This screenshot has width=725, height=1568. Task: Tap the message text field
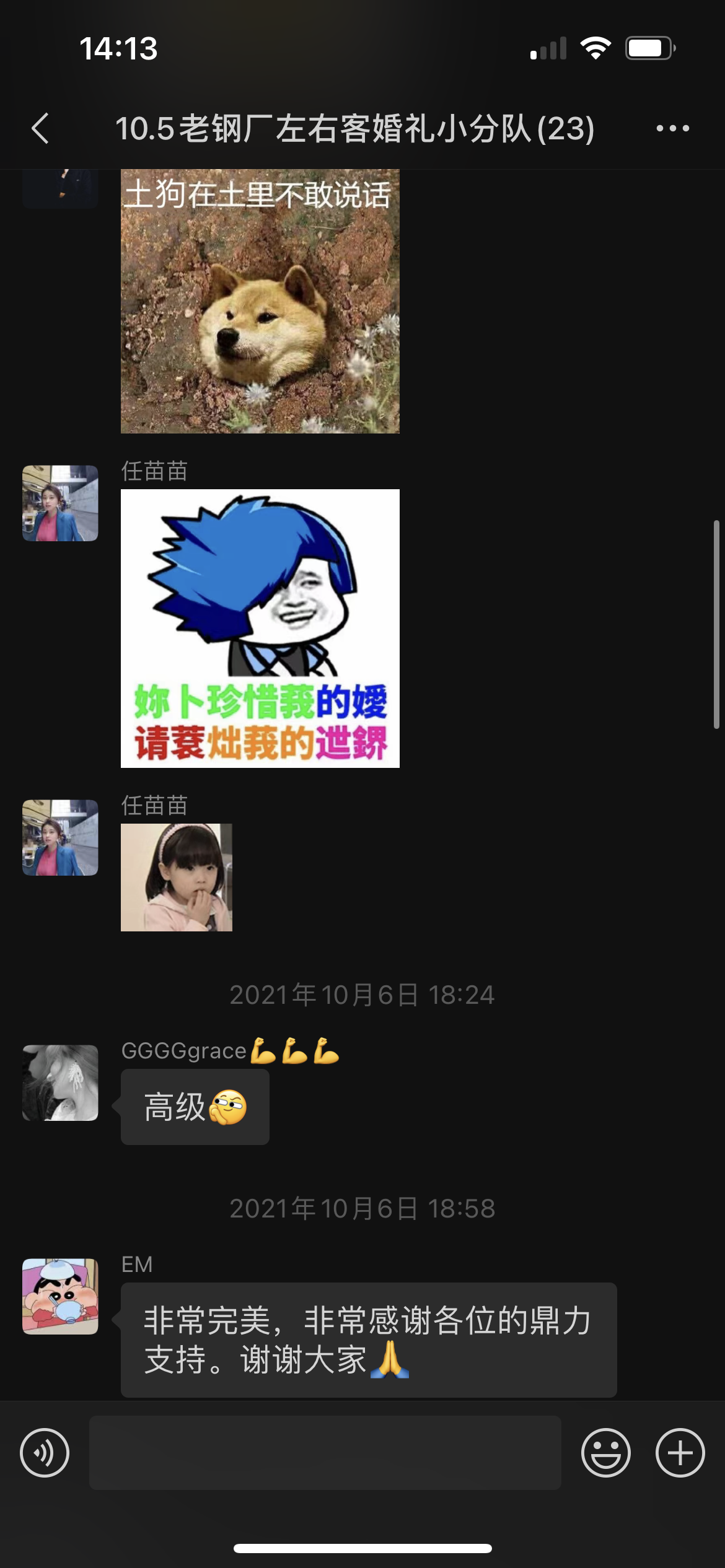(x=325, y=1453)
